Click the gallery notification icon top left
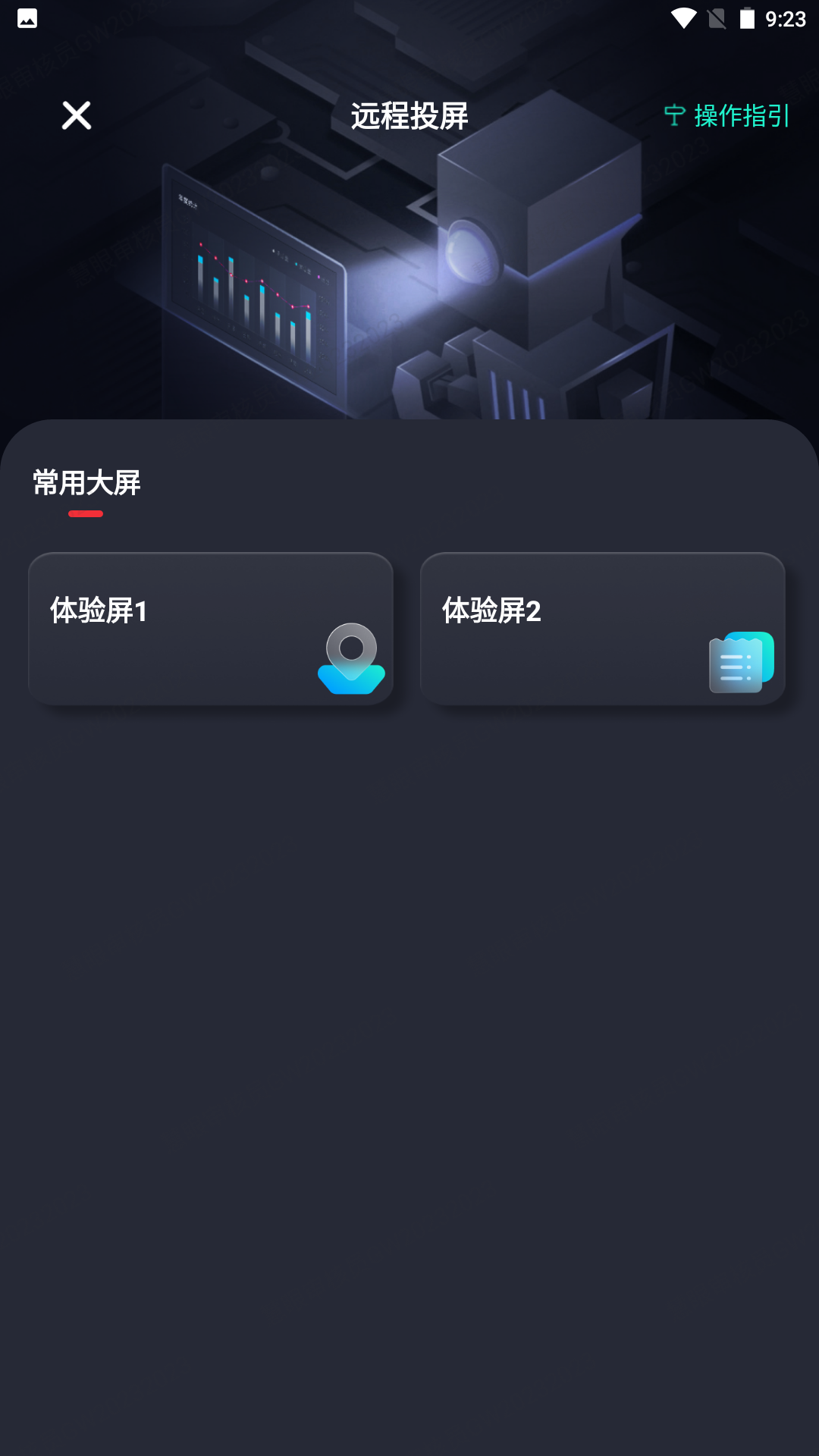This screenshot has height=1456, width=819. [28, 18]
